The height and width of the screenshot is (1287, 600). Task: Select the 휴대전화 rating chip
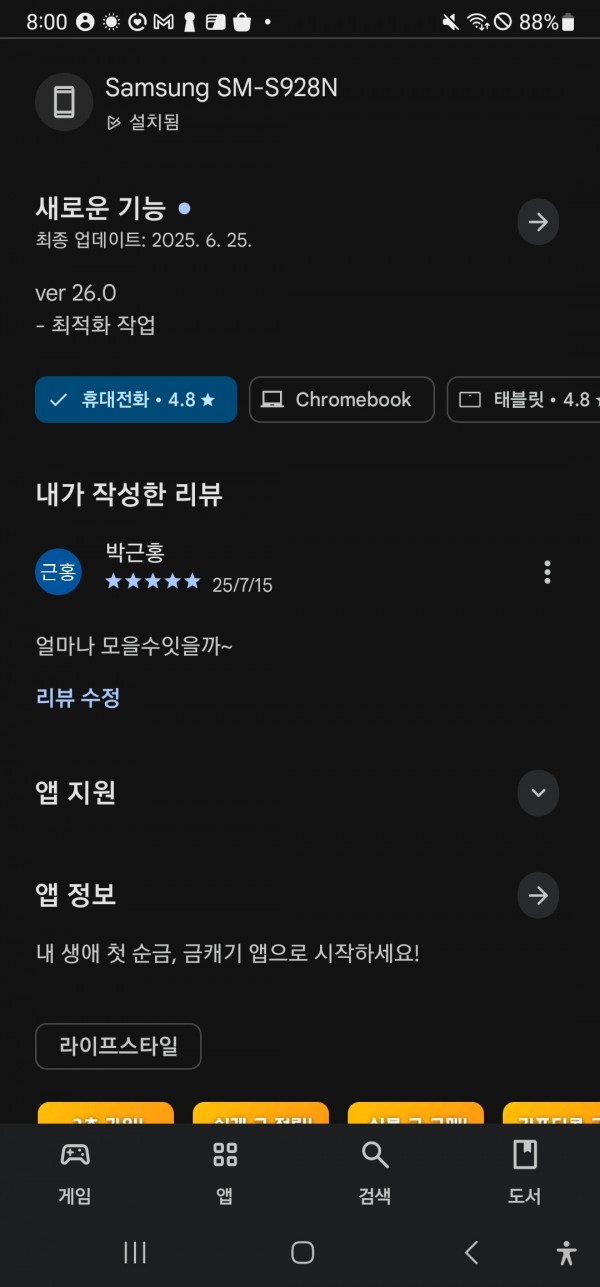point(136,400)
